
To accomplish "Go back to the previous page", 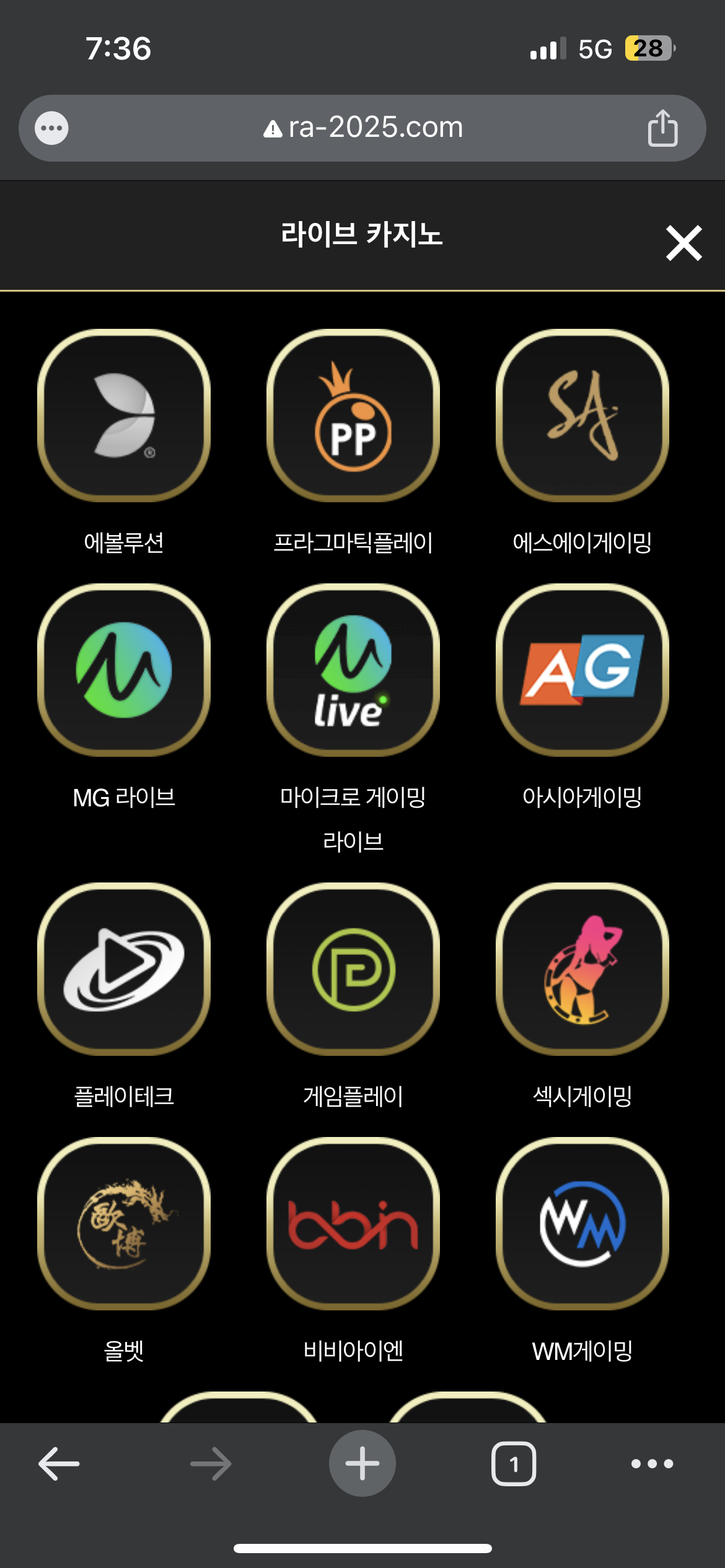I will tap(59, 1464).
